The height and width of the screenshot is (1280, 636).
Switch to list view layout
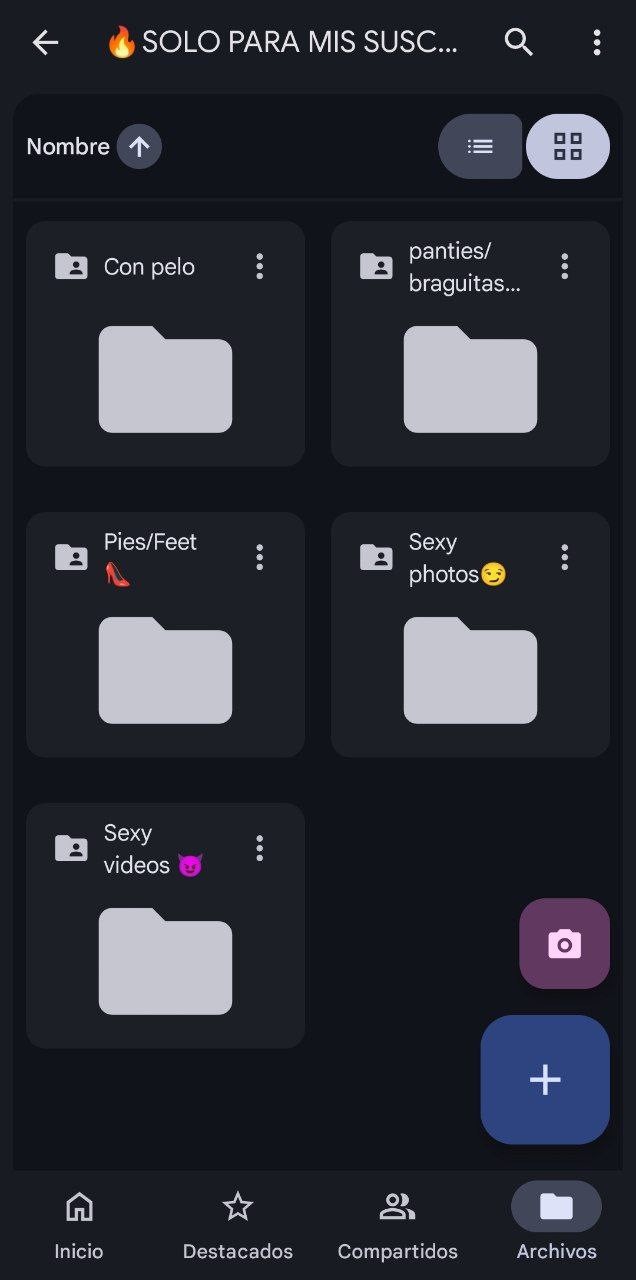coord(480,147)
